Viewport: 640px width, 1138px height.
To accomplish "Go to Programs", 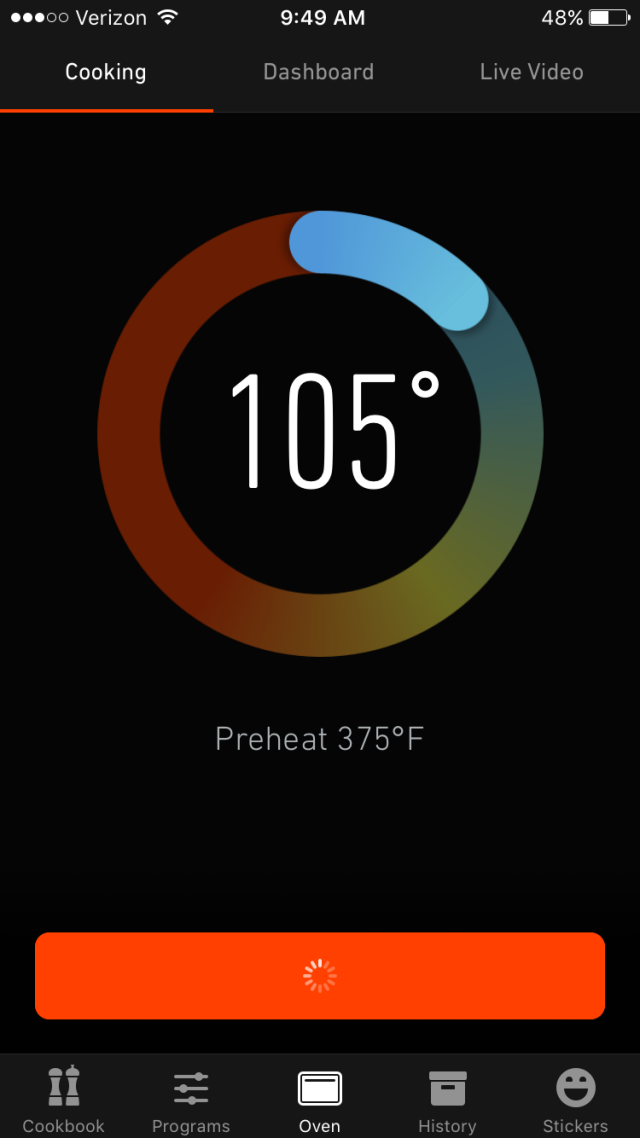I will coord(191,1099).
